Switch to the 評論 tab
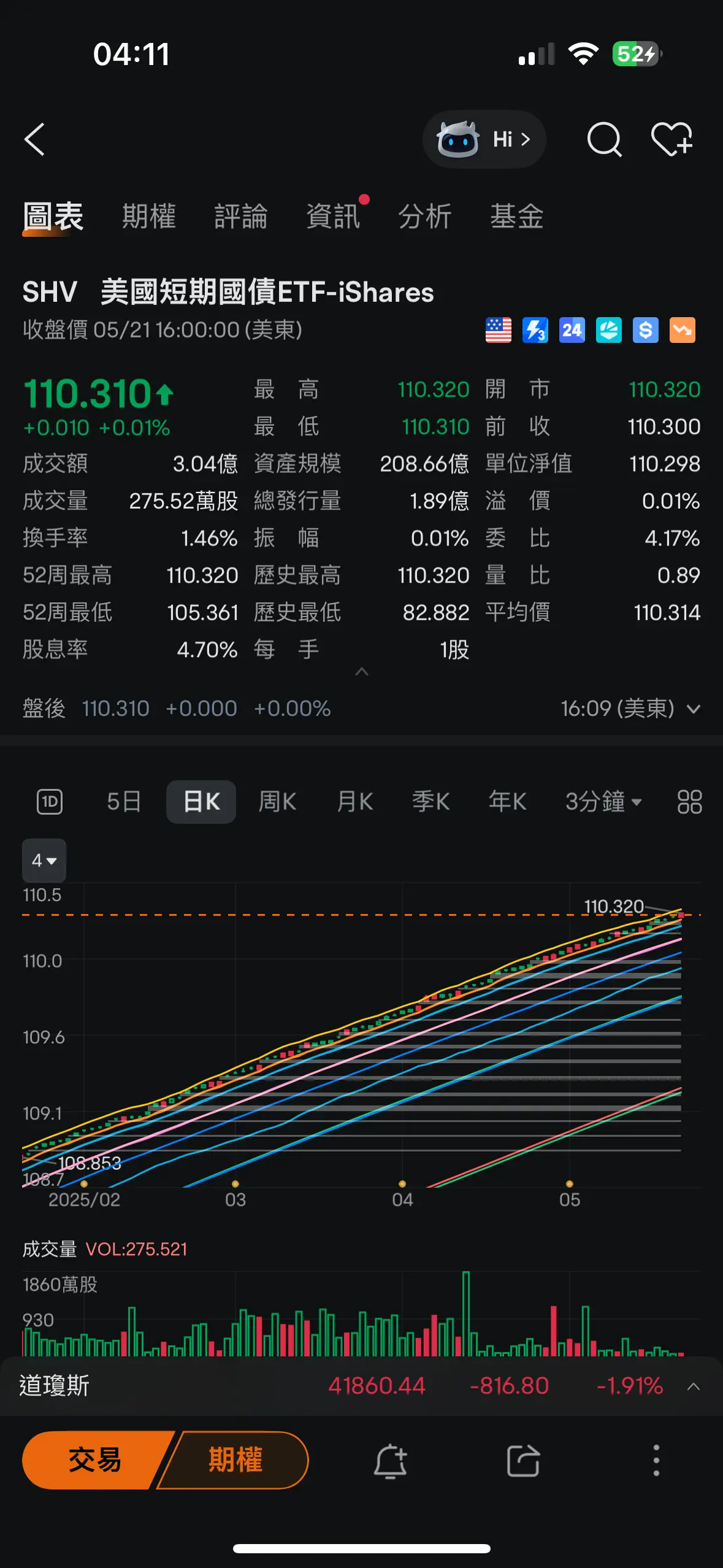 tap(240, 217)
